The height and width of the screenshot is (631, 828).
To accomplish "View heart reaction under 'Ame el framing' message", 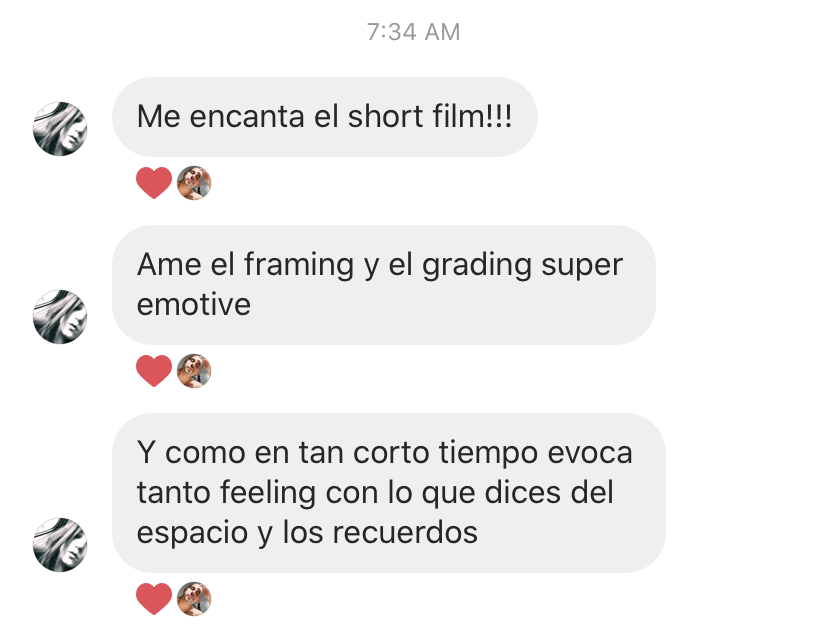I will (154, 371).
